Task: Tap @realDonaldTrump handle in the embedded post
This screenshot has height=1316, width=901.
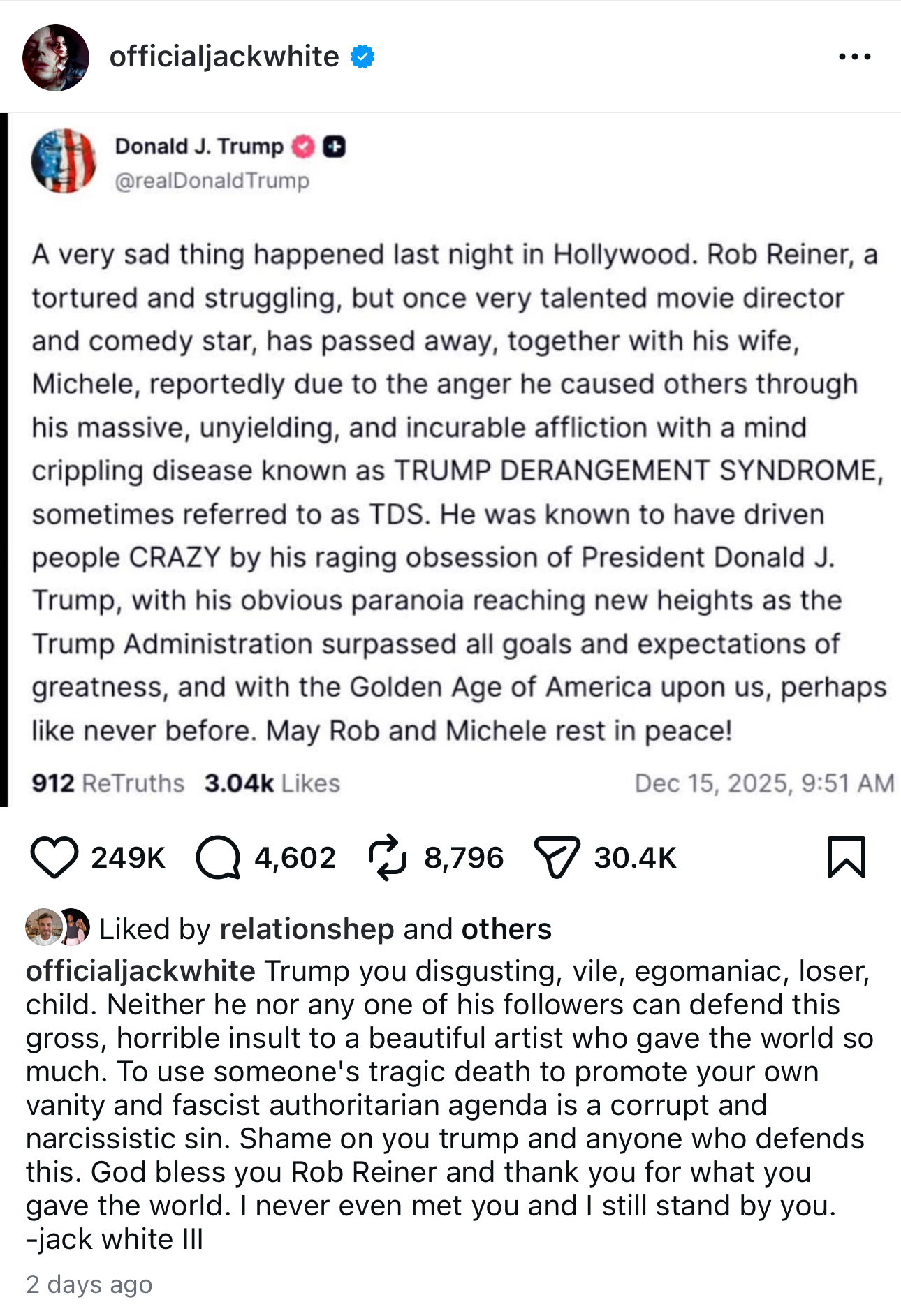Action: point(212,180)
